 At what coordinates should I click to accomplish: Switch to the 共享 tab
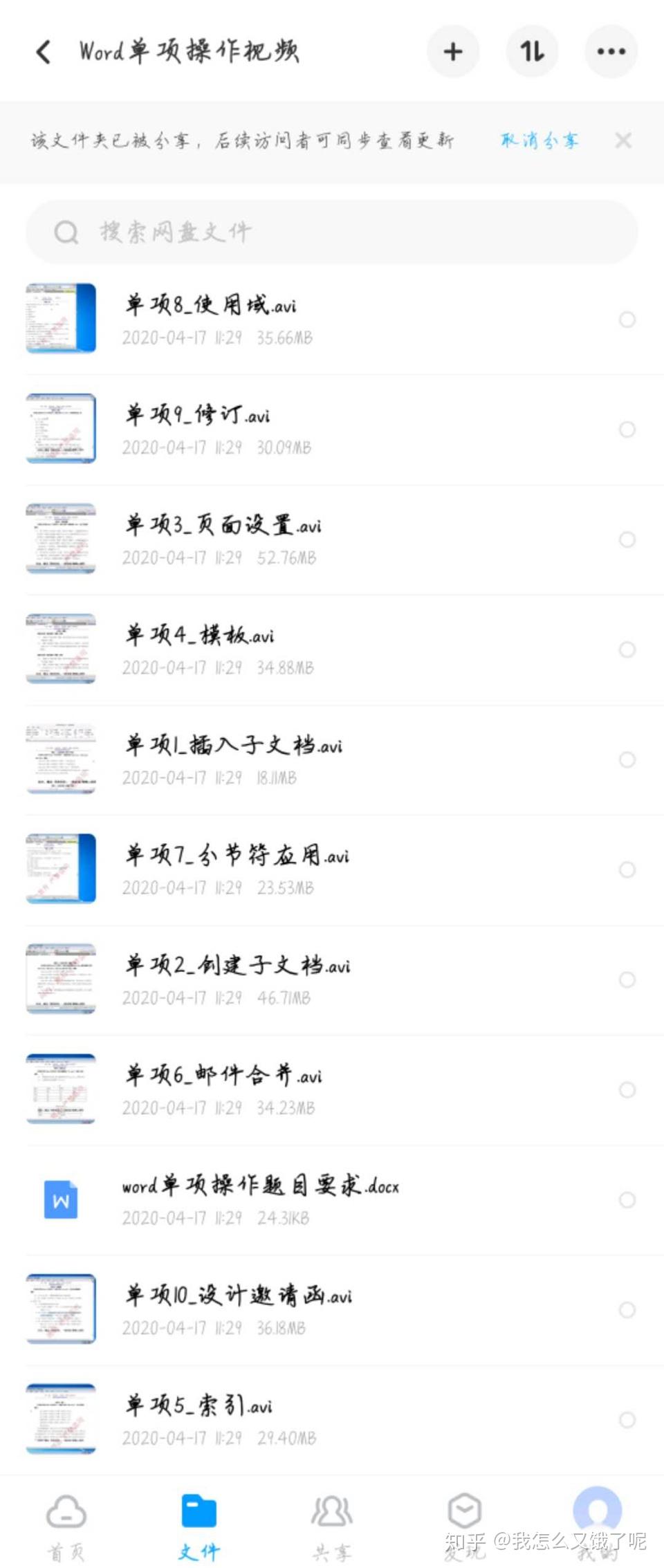tap(332, 1527)
